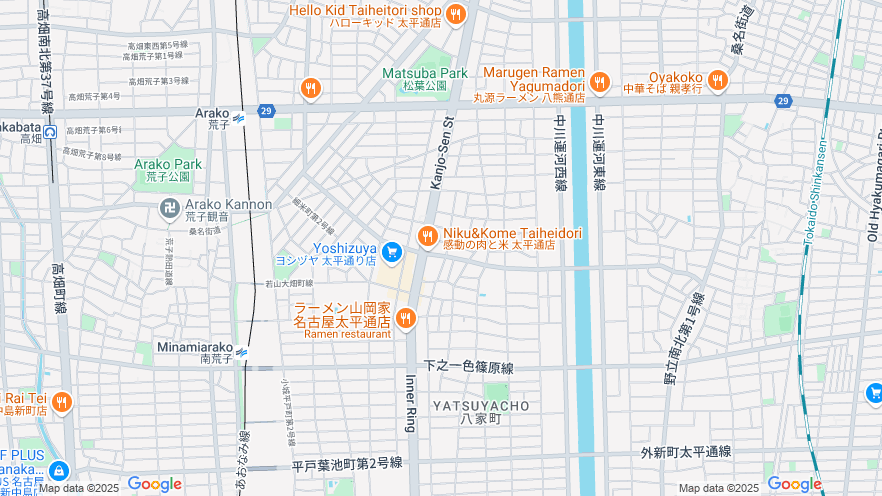Select the Marugen Ramen Yagumadori marker

tap(599, 82)
